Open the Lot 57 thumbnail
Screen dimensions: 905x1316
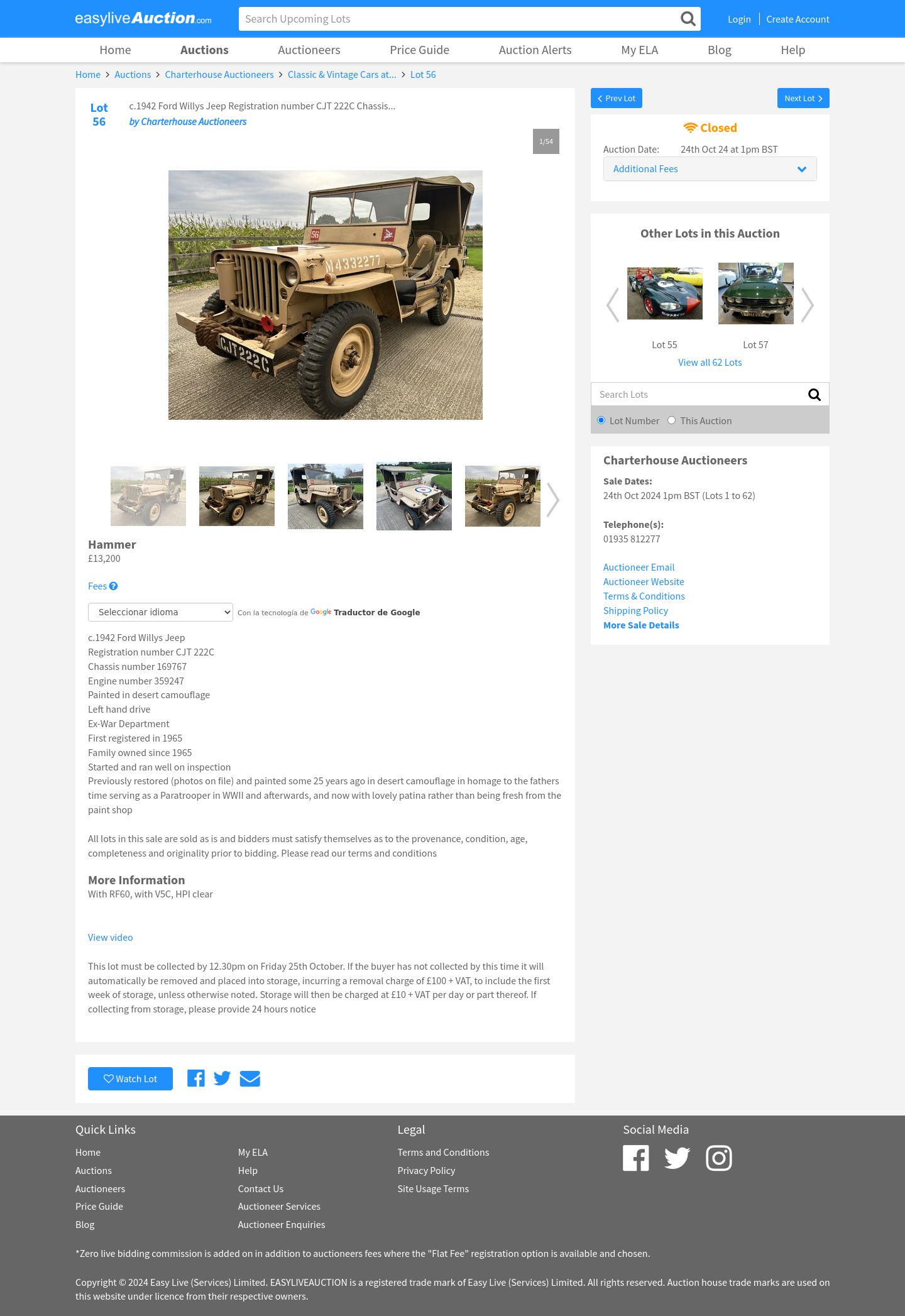[x=755, y=293]
